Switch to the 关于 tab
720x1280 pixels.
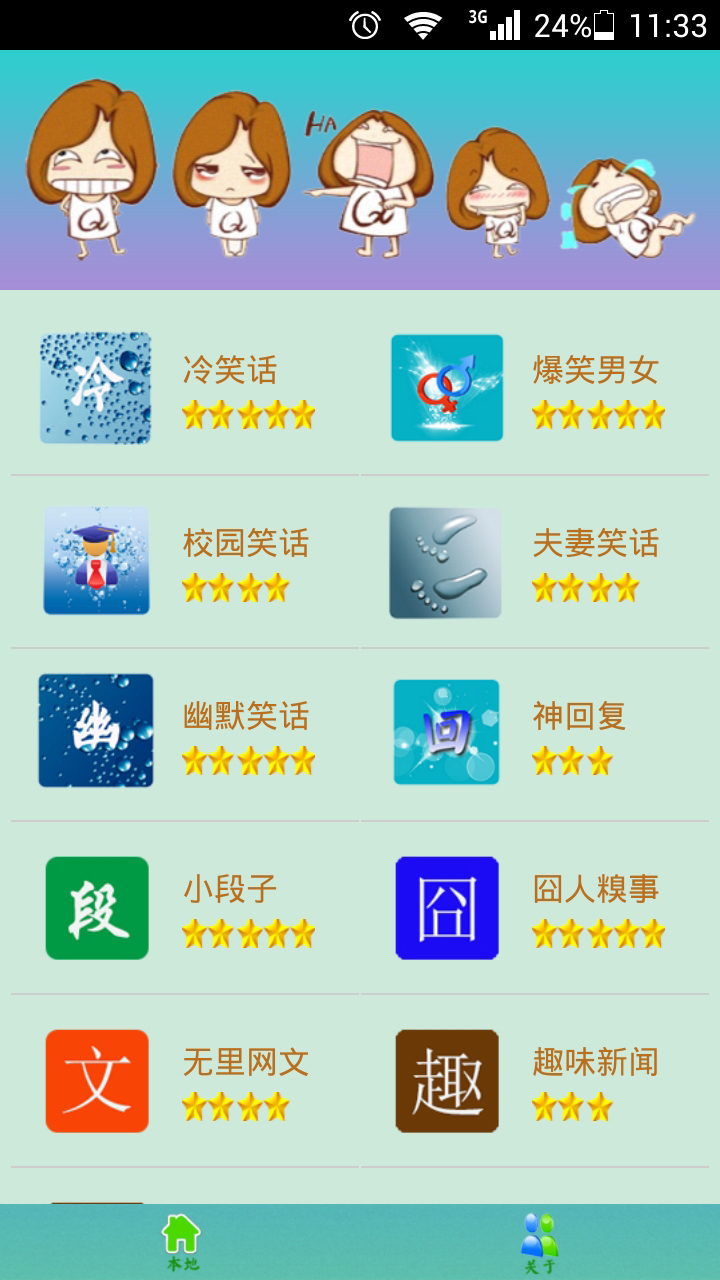[537, 1240]
